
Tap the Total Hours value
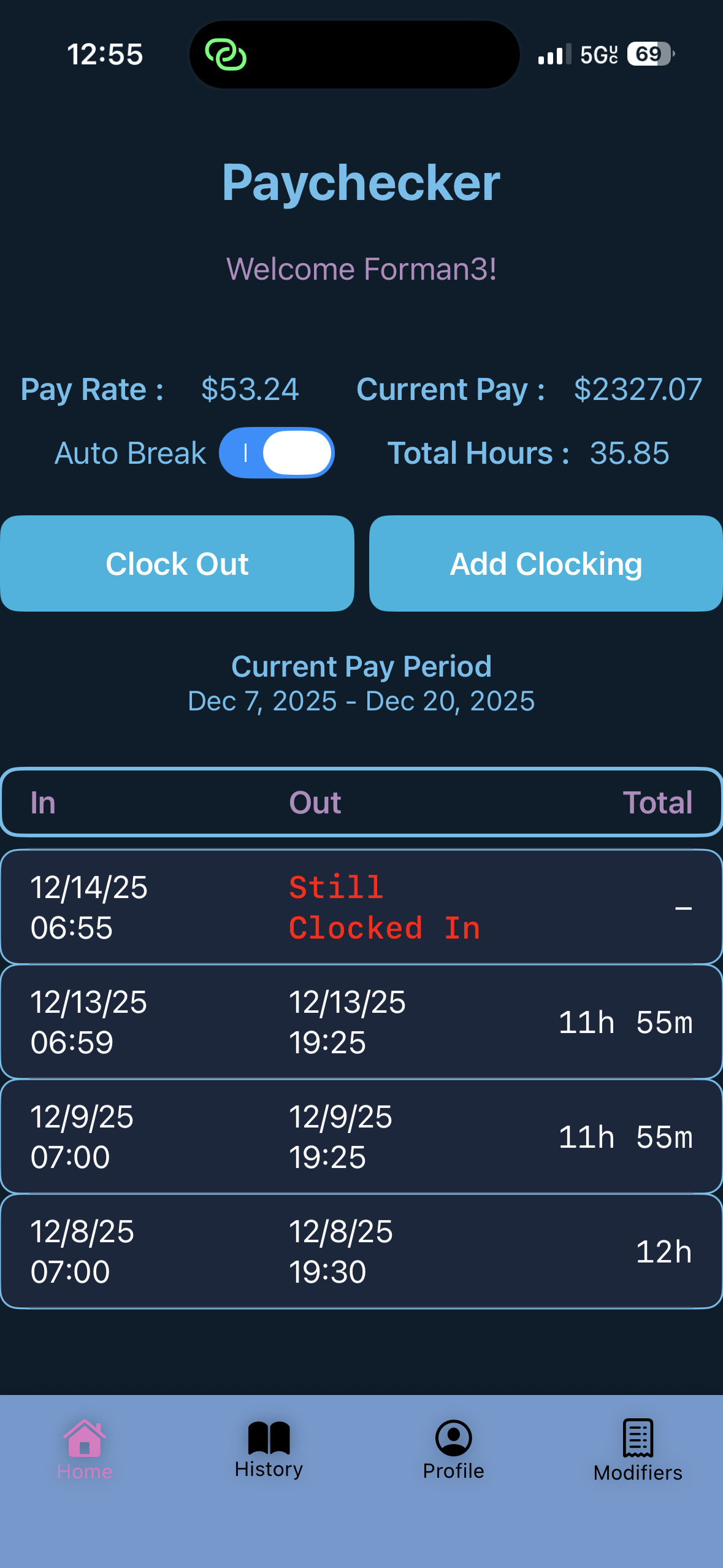point(629,453)
